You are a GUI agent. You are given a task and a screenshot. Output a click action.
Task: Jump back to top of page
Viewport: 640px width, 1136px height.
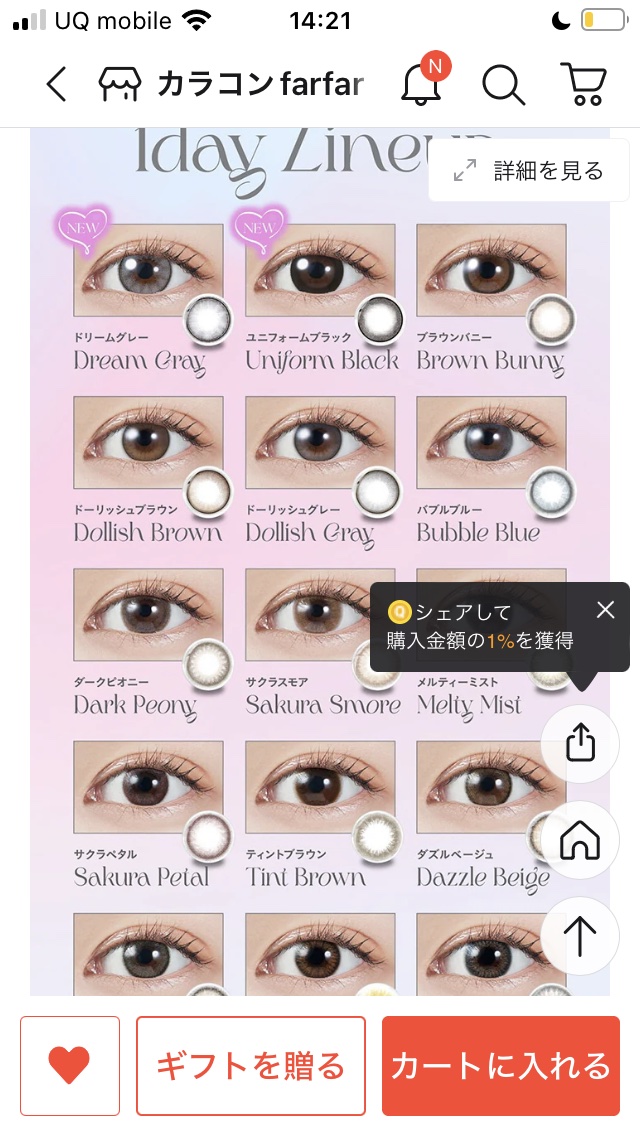click(x=580, y=937)
